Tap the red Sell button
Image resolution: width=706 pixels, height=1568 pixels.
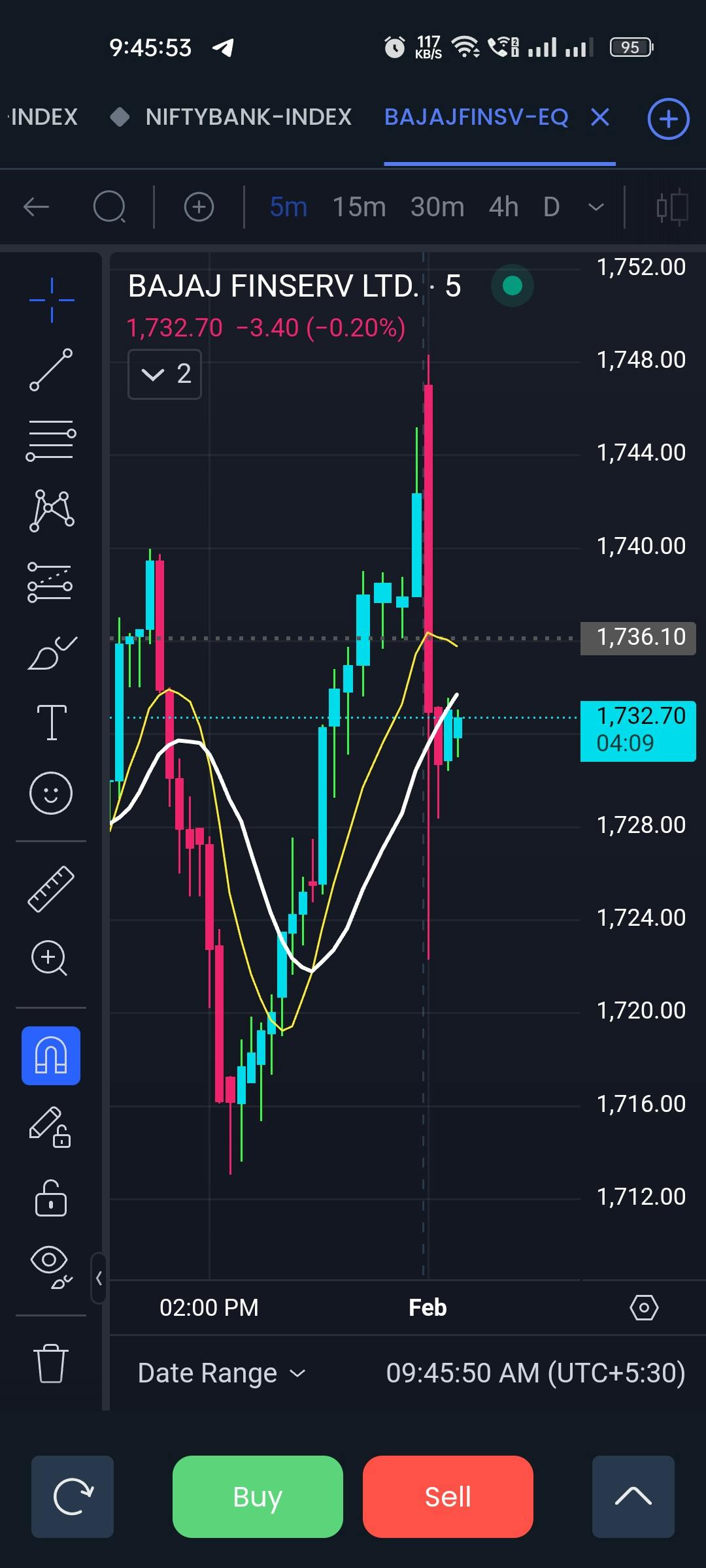click(x=448, y=1496)
